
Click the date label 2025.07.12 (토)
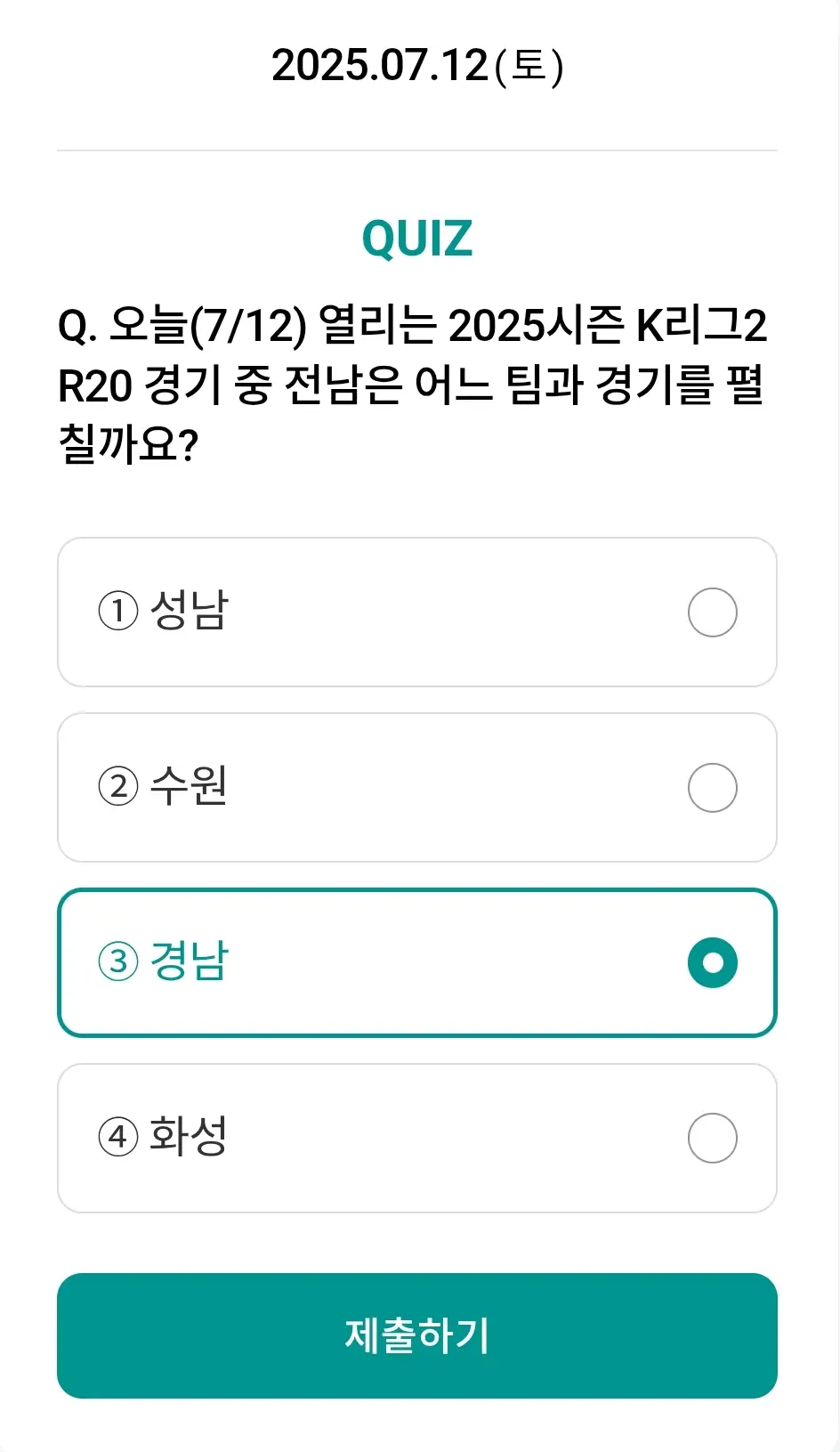[x=418, y=64]
